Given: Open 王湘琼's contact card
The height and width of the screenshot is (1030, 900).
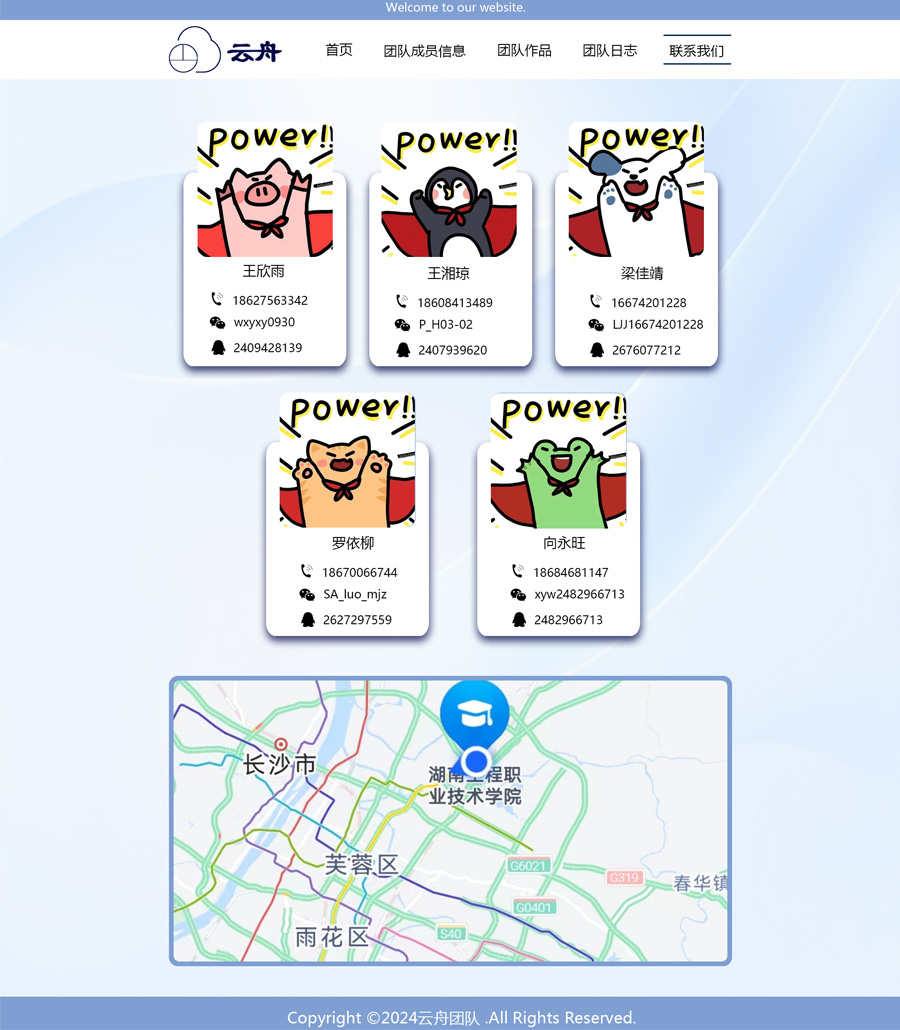Looking at the screenshot, I should pyautogui.click(x=450, y=272).
